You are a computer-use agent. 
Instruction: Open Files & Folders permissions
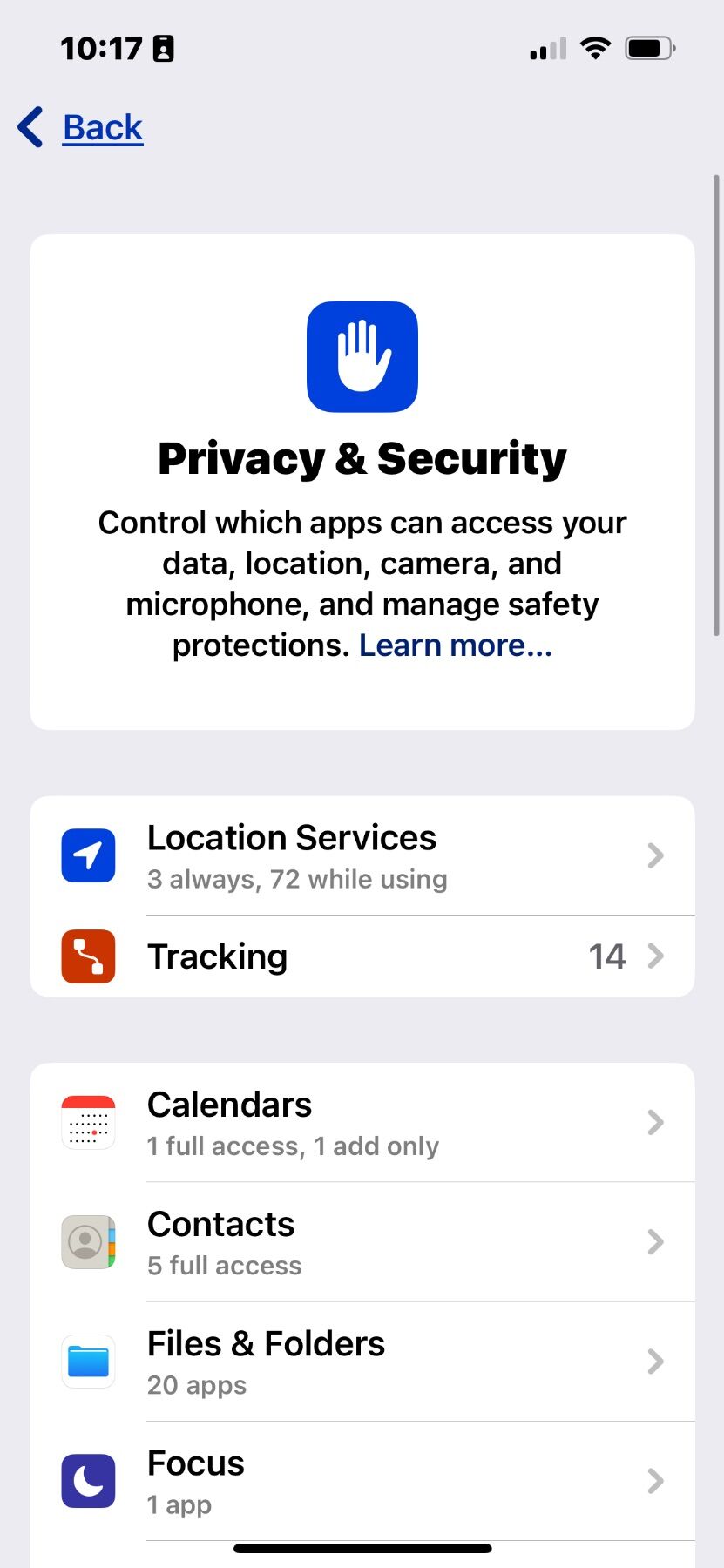pos(362,1362)
